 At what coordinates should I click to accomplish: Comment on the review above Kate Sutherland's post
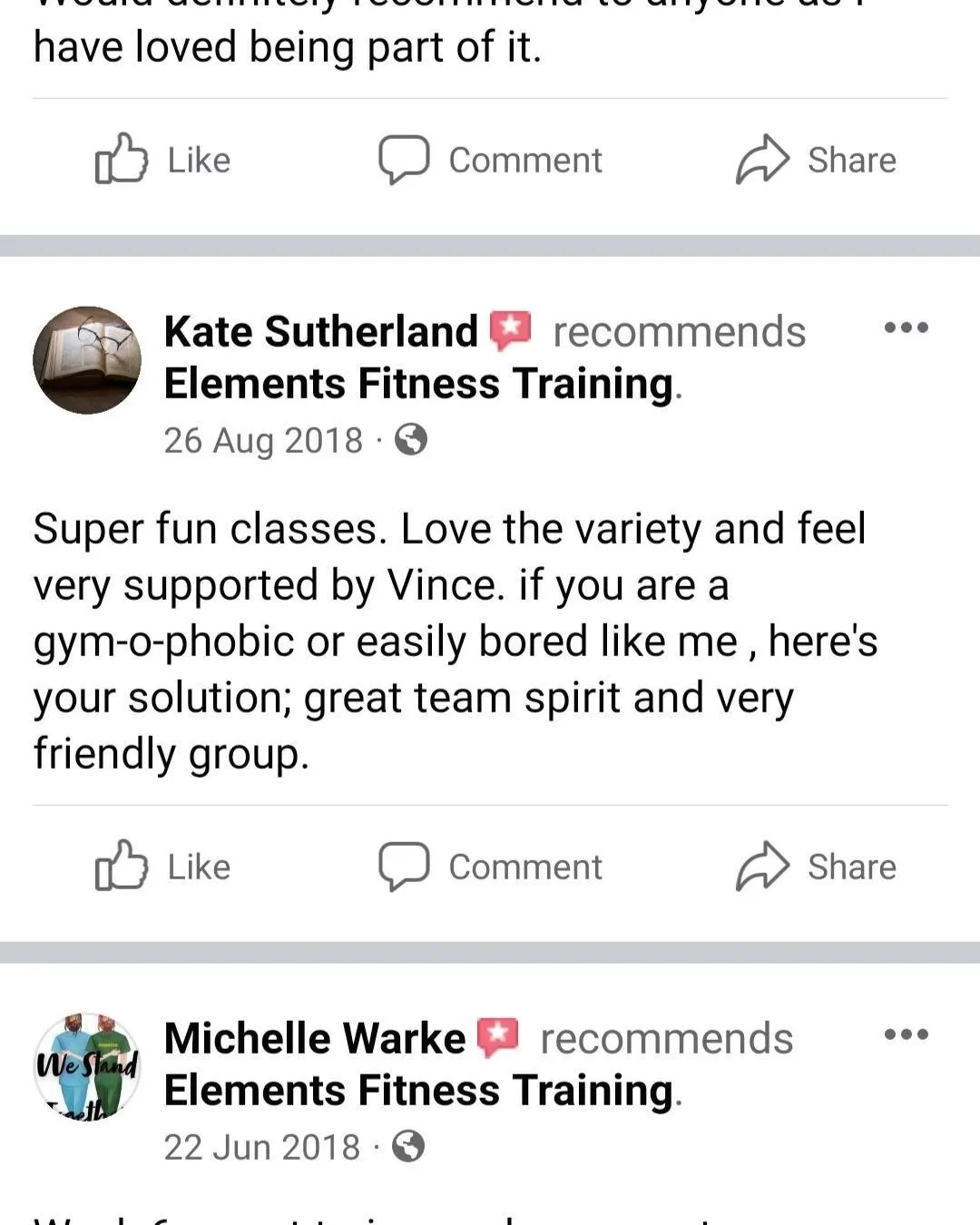[490, 160]
